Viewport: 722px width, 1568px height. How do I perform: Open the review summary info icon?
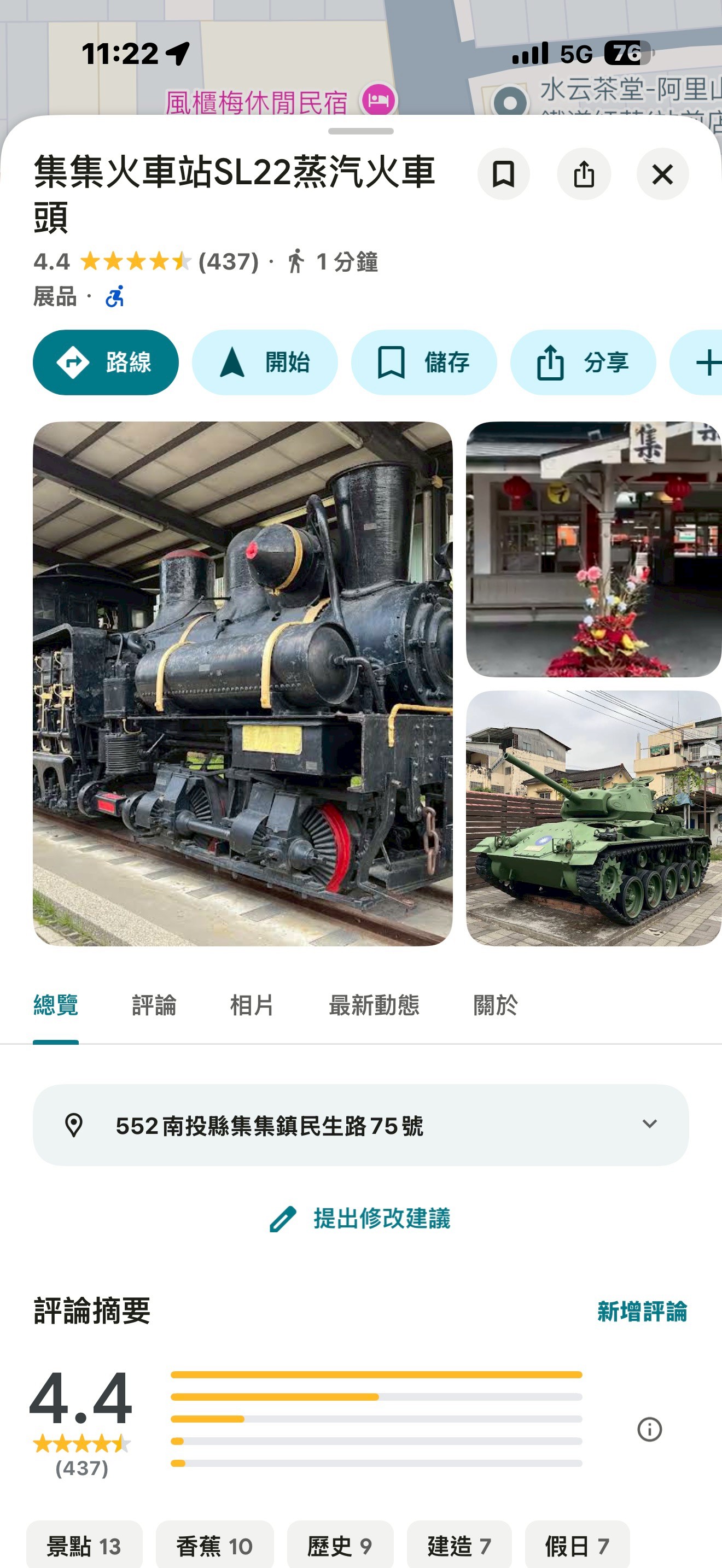point(649,1429)
